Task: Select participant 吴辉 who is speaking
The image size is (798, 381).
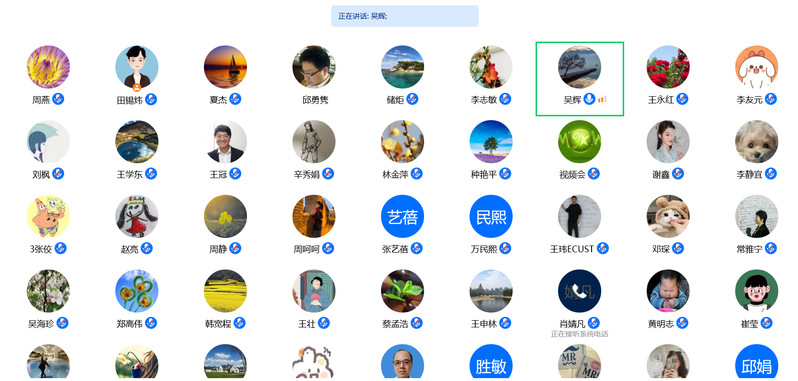Action: coord(580,79)
